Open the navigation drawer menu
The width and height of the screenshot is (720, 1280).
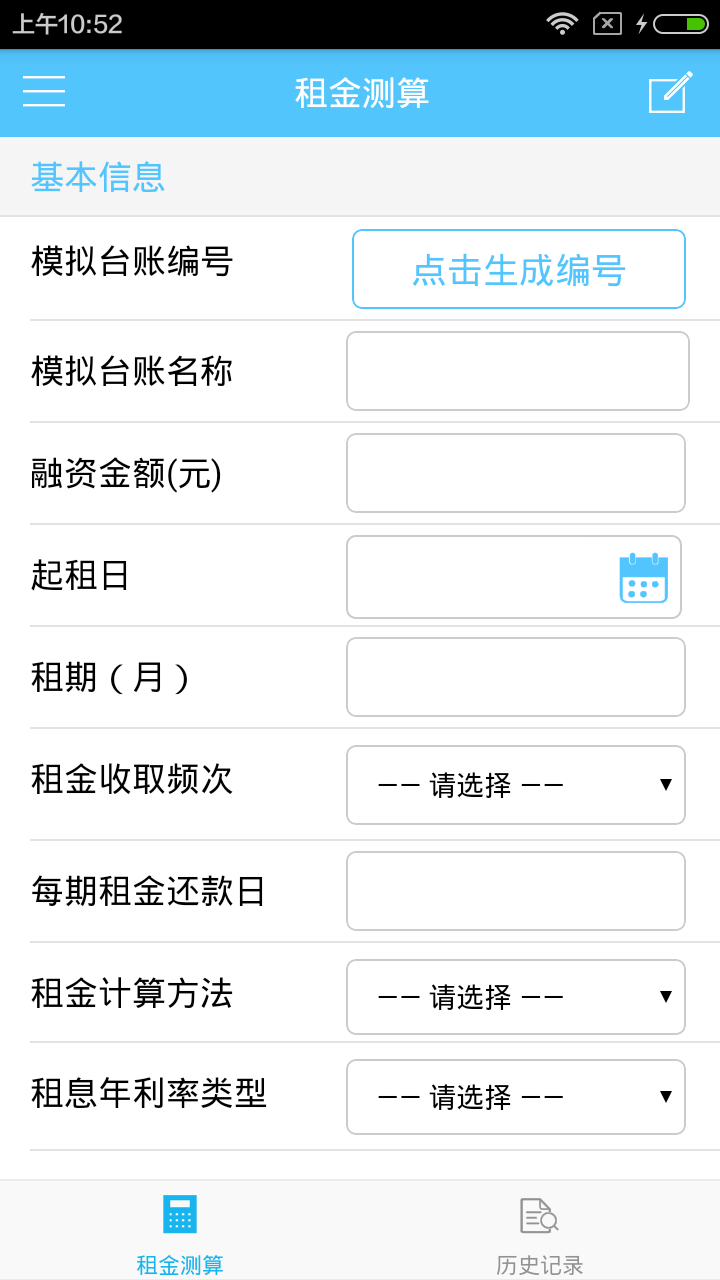point(43,92)
